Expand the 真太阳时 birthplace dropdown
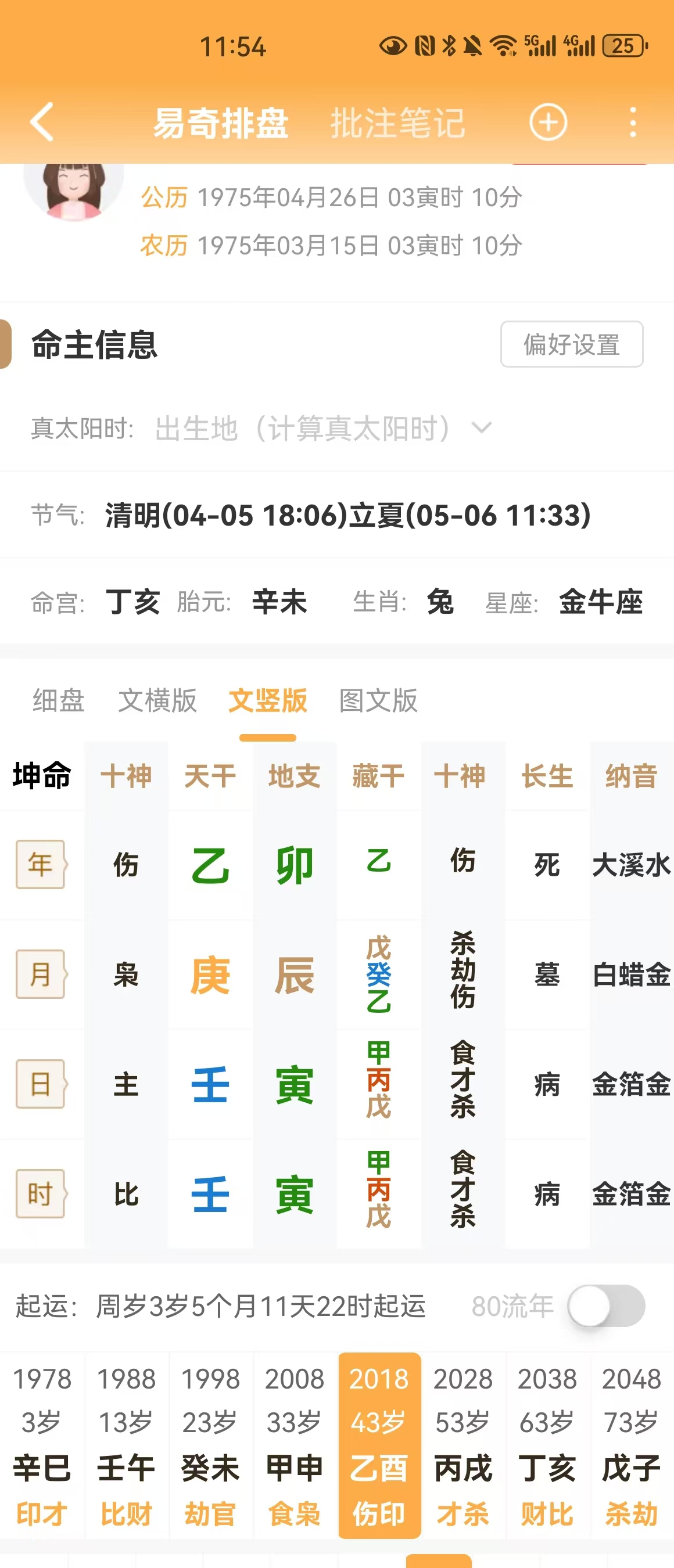 tap(481, 428)
